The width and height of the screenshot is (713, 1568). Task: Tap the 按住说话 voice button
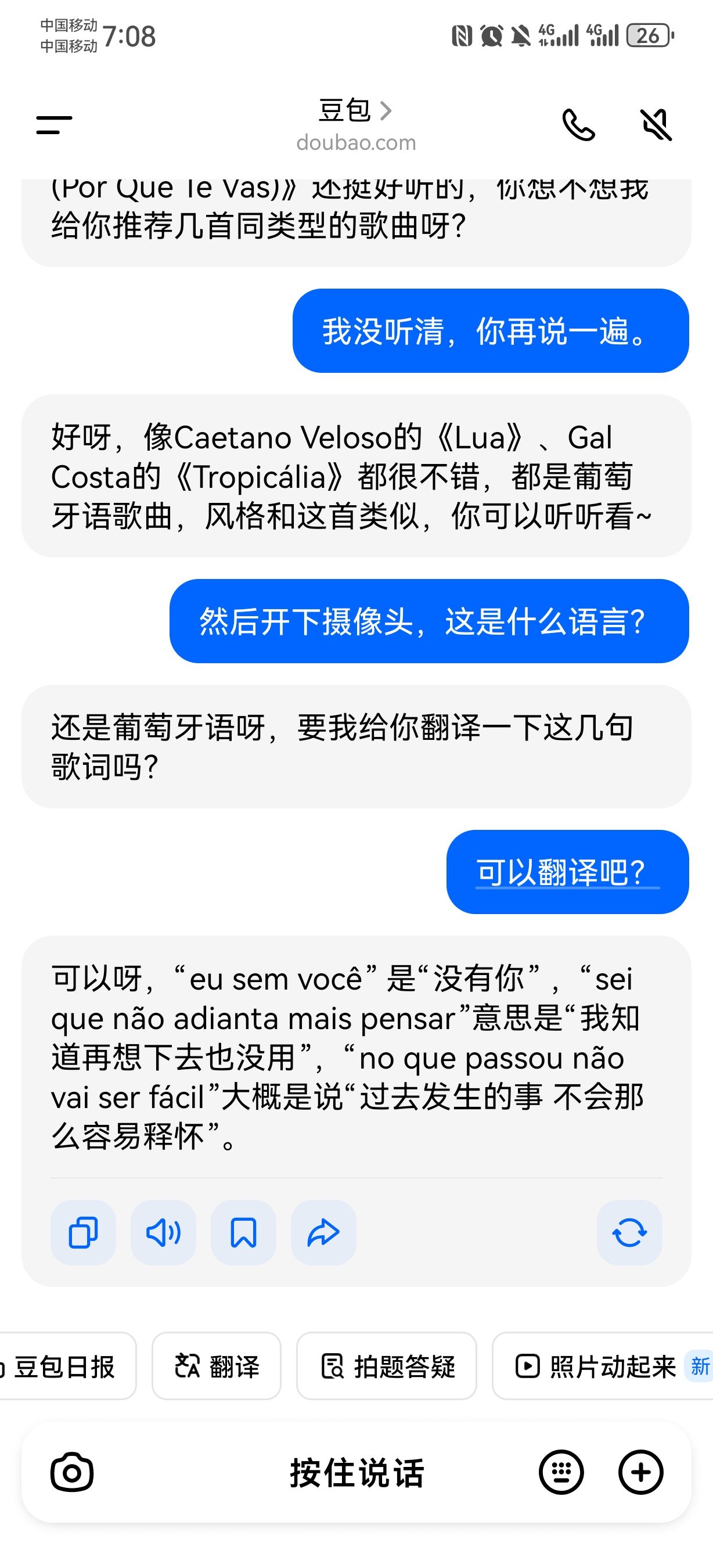pyautogui.click(x=356, y=1473)
